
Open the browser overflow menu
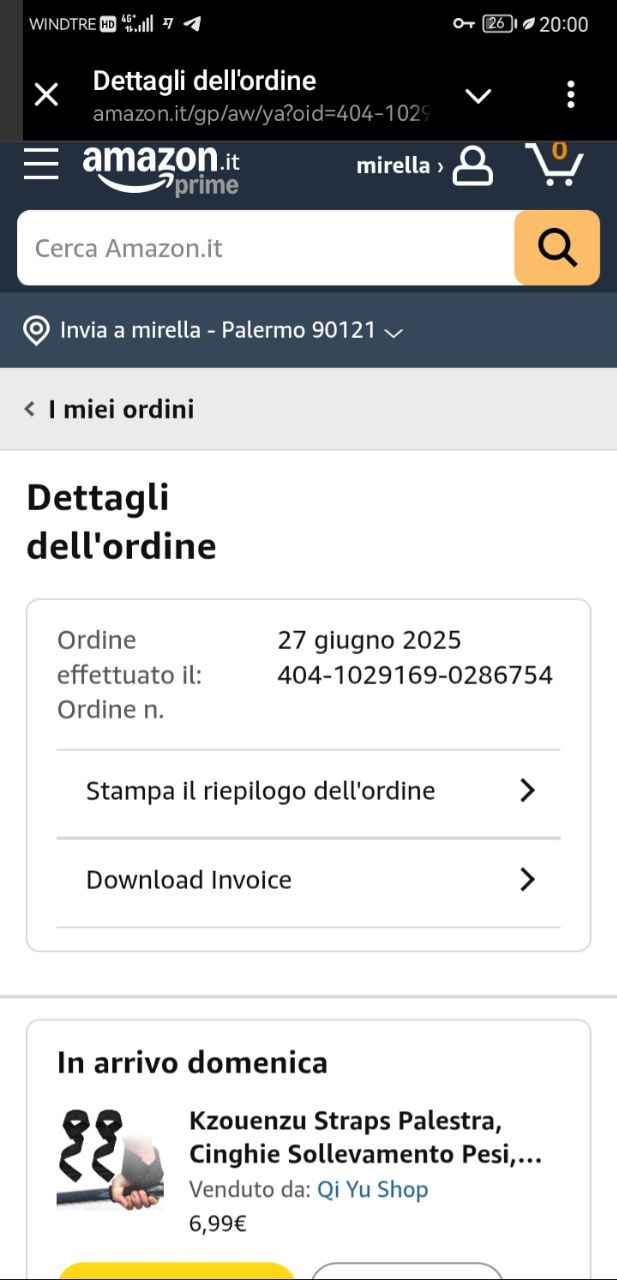571,95
